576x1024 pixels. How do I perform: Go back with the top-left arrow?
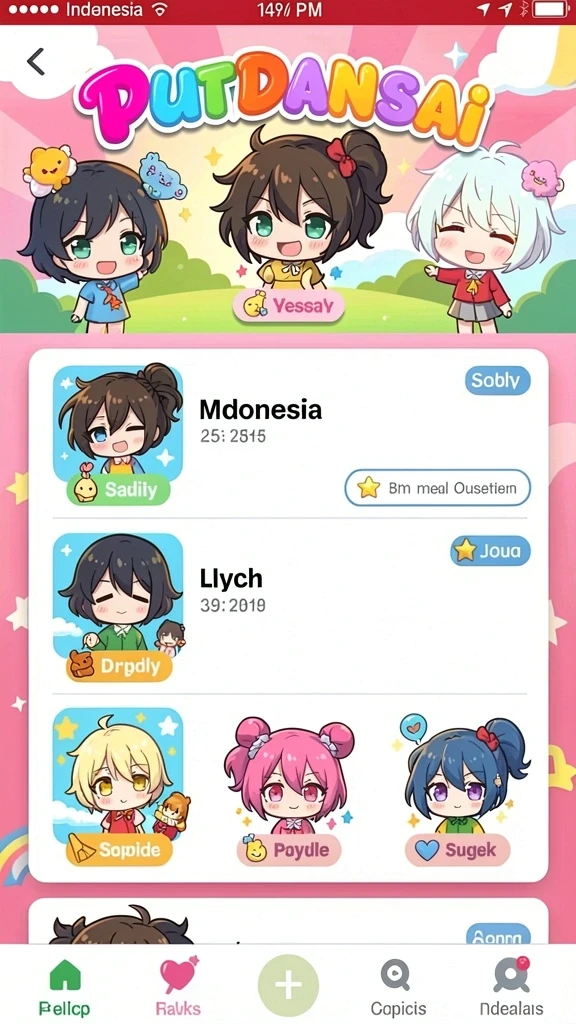point(36,62)
